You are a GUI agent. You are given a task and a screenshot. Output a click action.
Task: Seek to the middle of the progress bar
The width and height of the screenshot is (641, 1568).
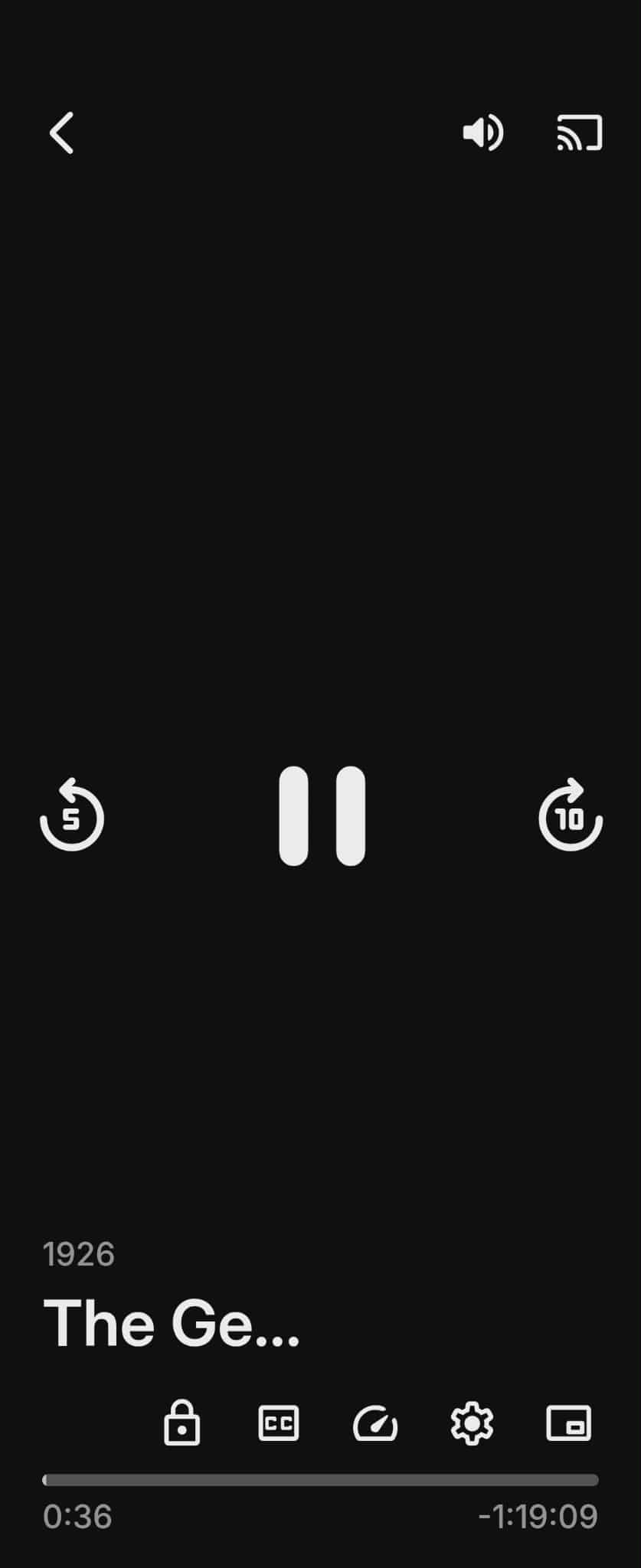(321, 1480)
